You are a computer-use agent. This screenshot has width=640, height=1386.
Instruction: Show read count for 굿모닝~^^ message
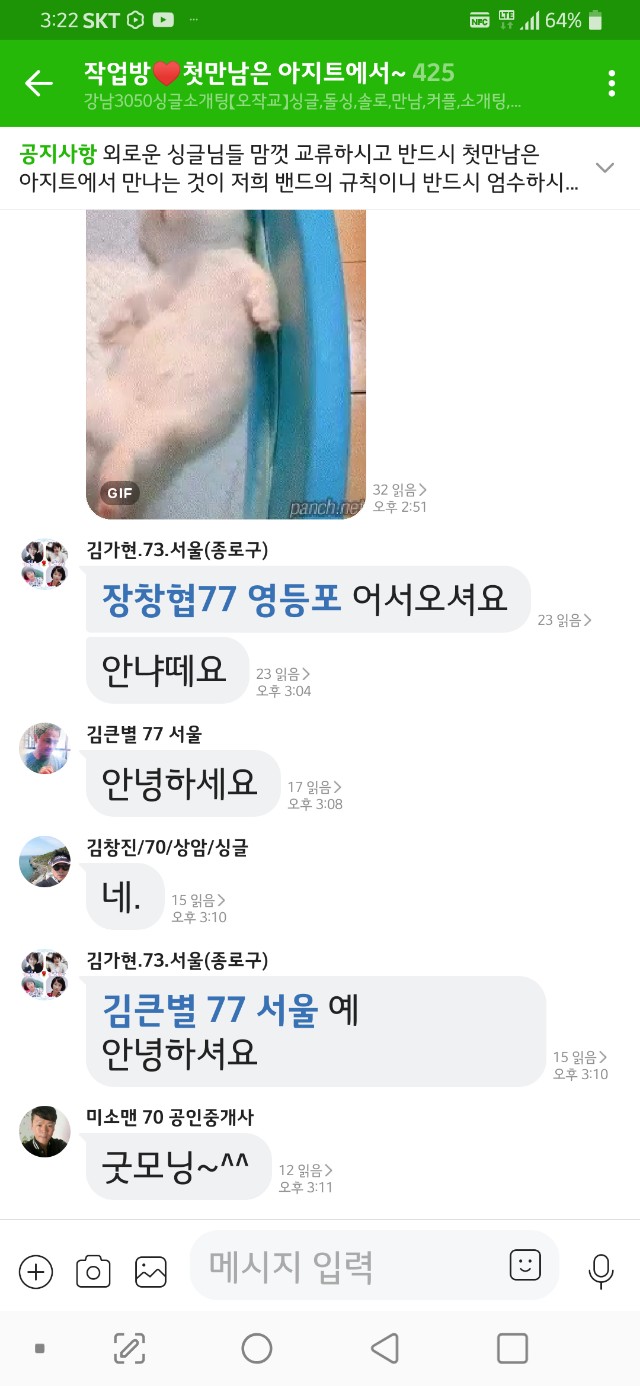(306, 1170)
